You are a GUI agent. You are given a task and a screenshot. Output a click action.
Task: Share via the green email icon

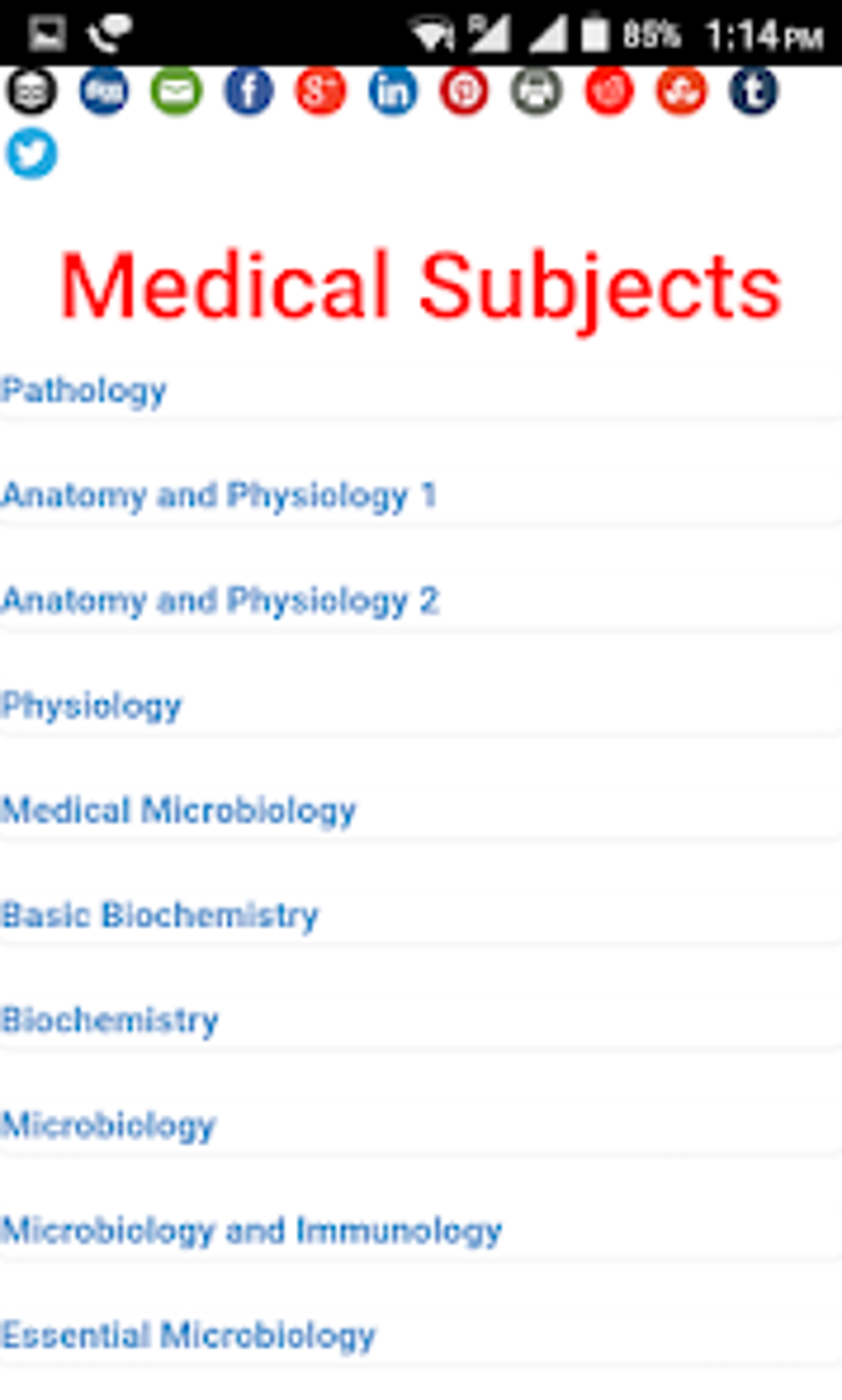[176, 91]
